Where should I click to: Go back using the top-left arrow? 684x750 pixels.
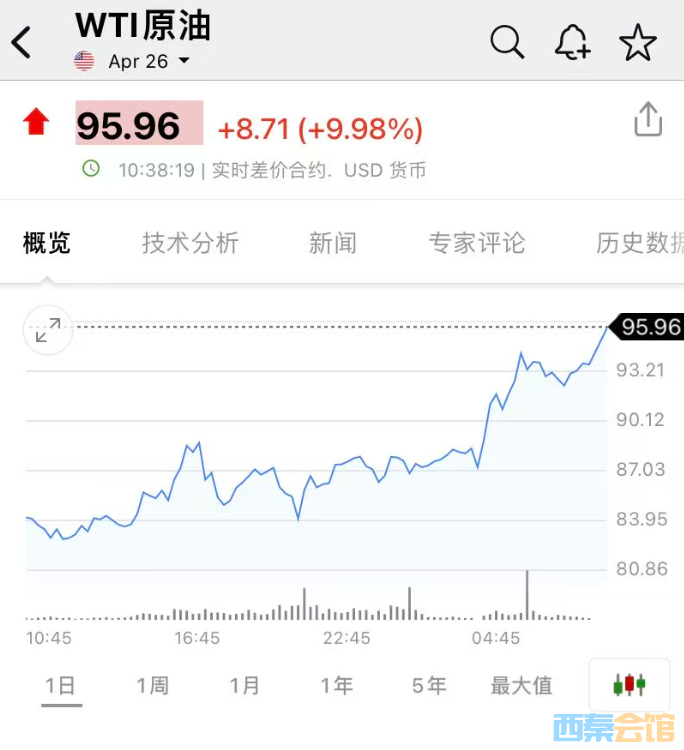point(22,43)
